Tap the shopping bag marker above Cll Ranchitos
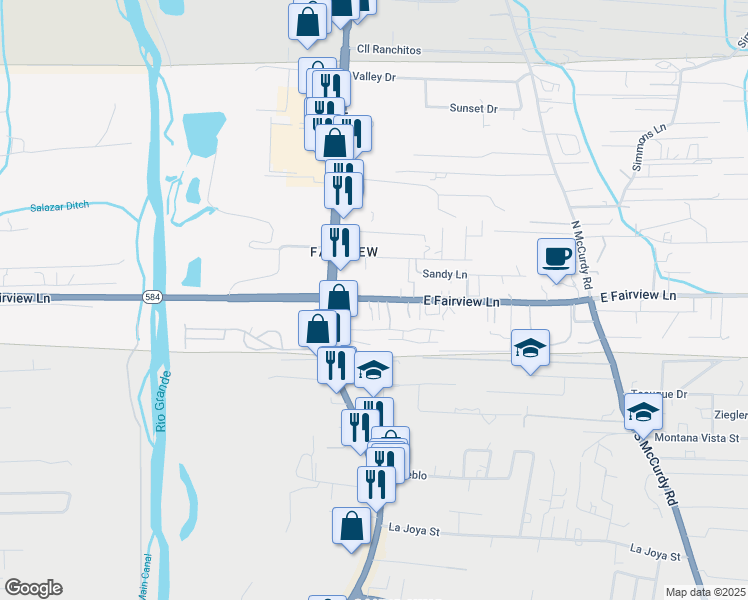 [x=307, y=20]
